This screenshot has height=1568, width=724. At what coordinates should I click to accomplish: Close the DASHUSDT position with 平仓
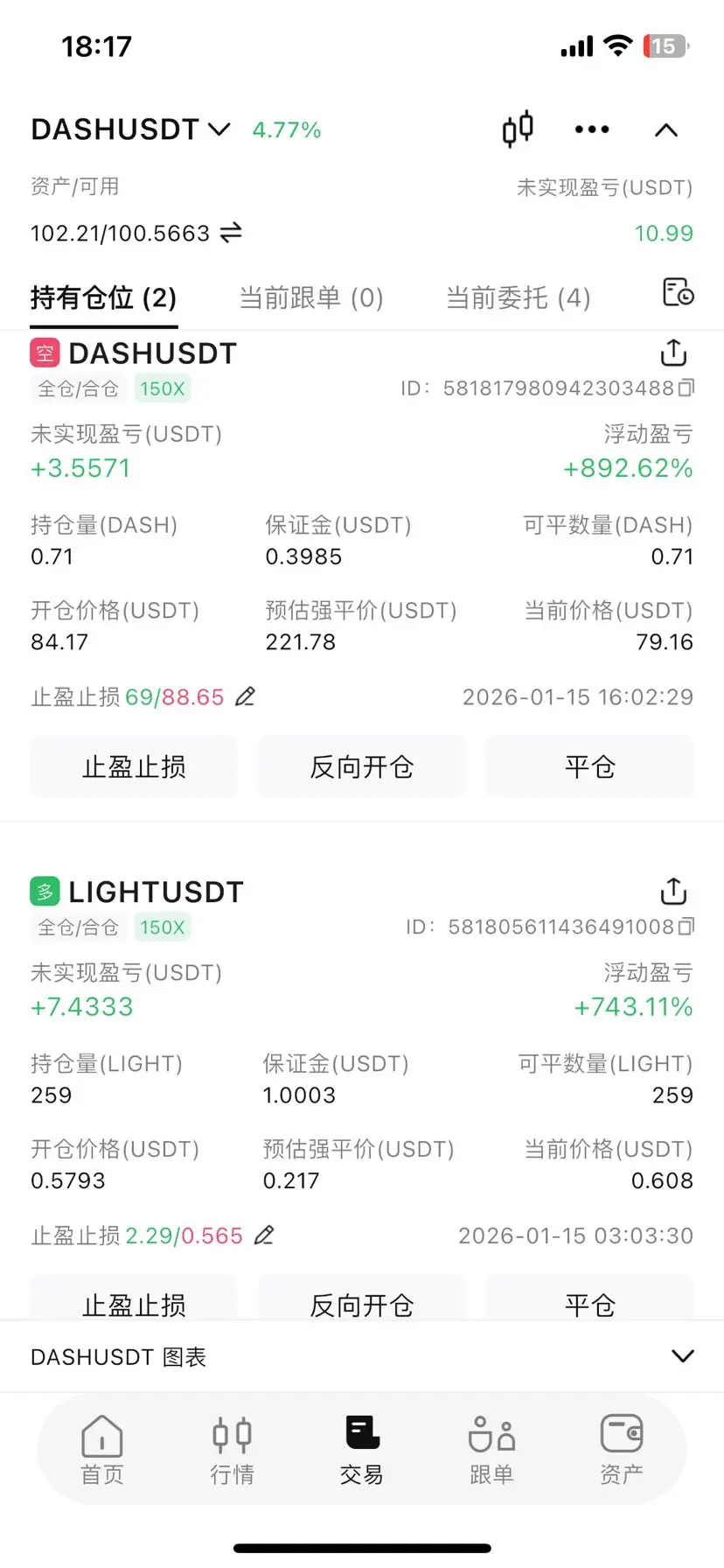click(590, 767)
